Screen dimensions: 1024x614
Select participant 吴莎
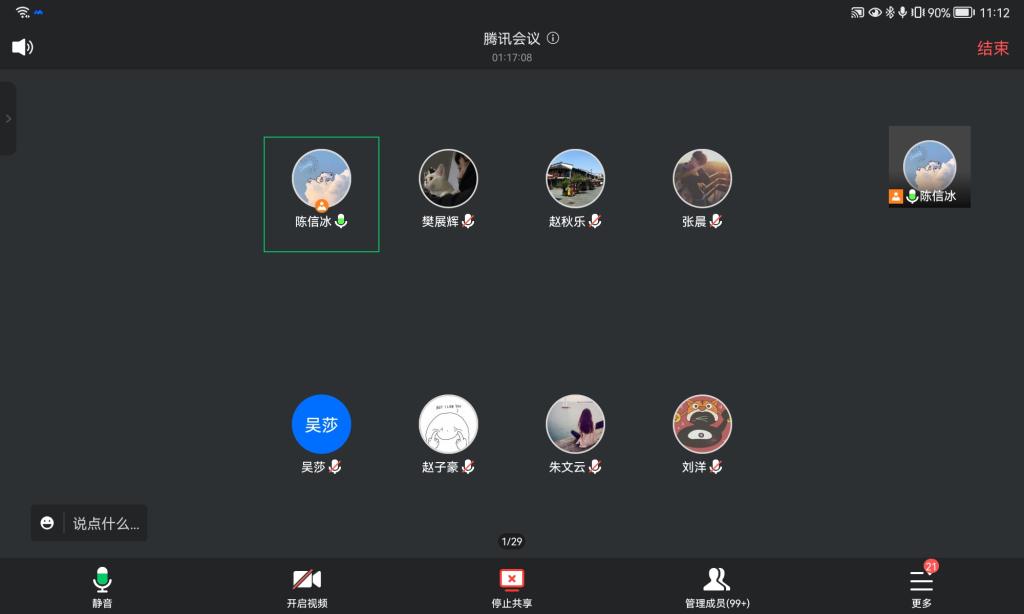click(321, 425)
